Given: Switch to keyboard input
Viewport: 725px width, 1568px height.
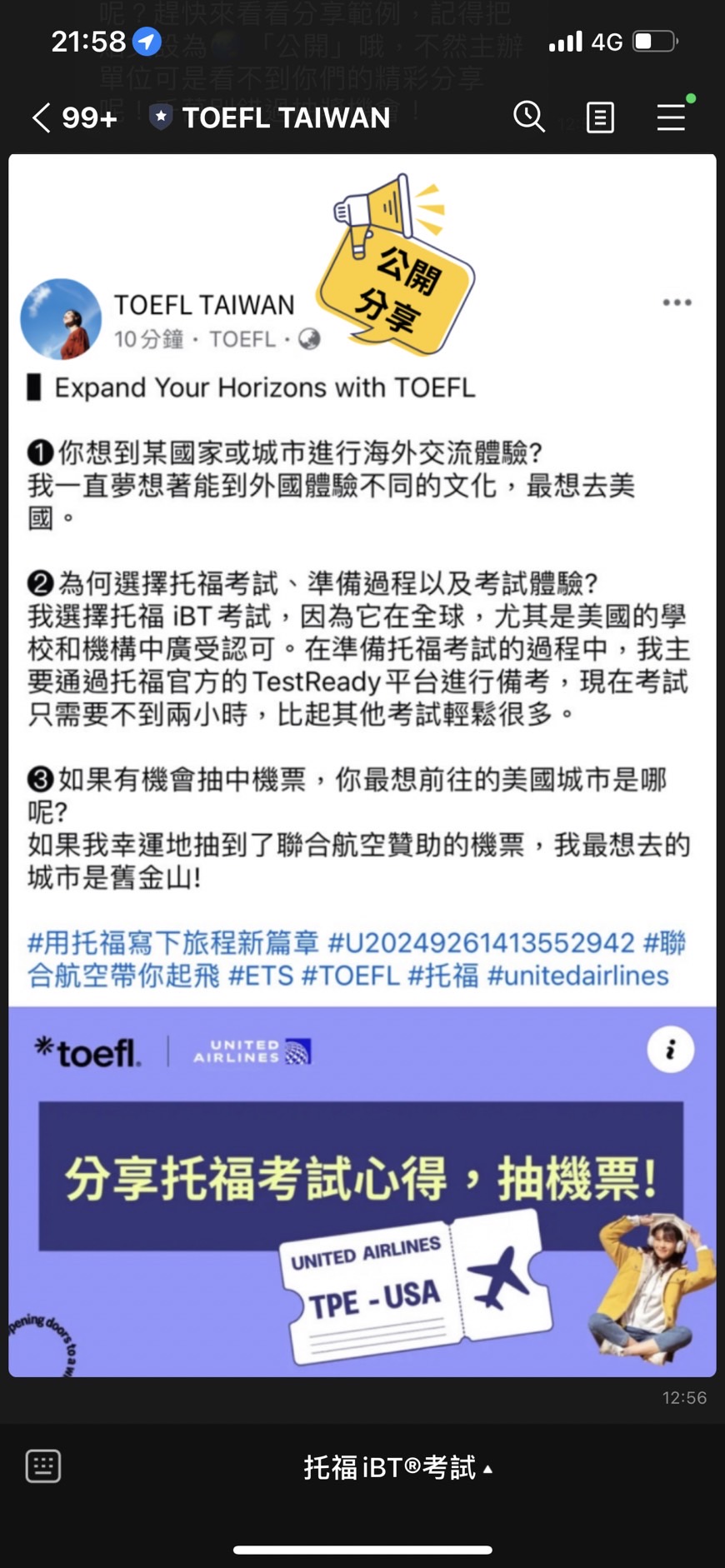Looking at the screenshot, I should [x=43, y=1466].
